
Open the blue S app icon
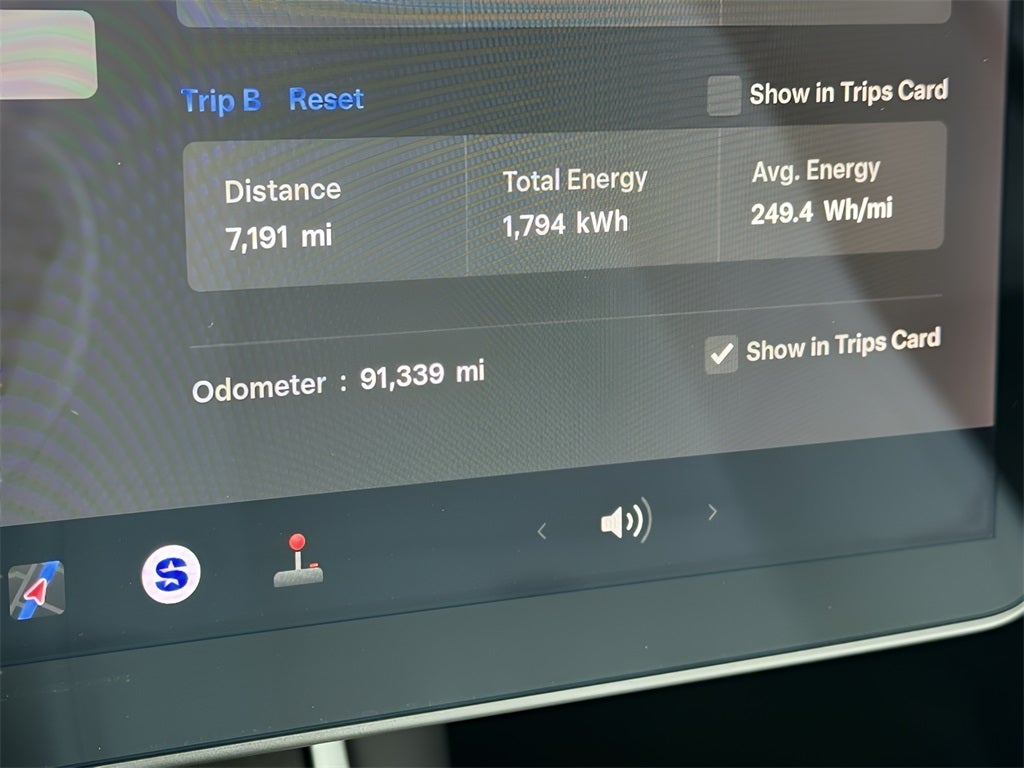click(x=171, y=575)
